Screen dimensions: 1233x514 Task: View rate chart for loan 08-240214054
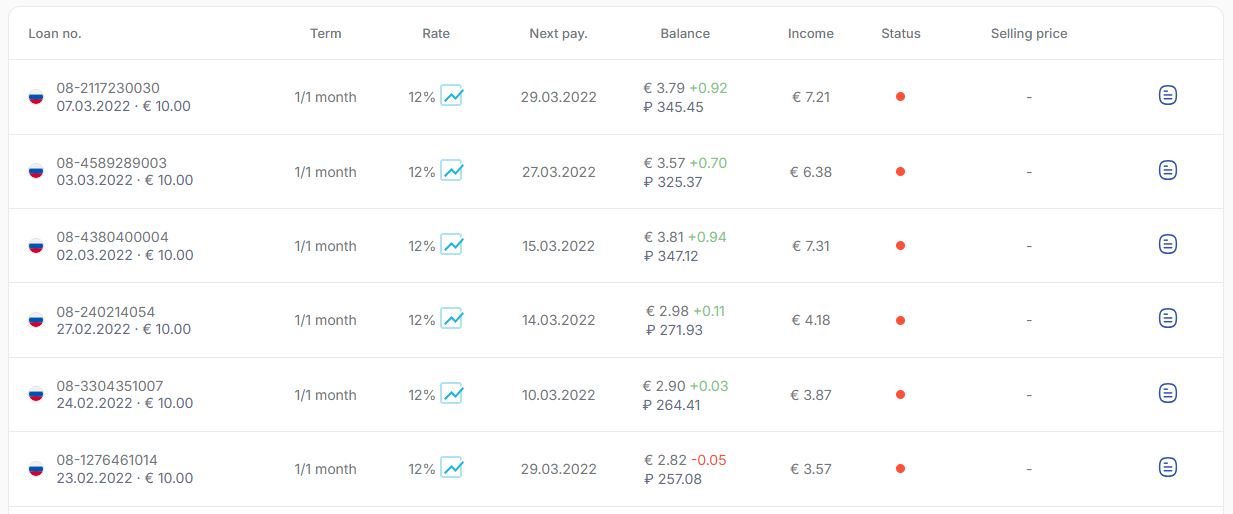point(452,319)
